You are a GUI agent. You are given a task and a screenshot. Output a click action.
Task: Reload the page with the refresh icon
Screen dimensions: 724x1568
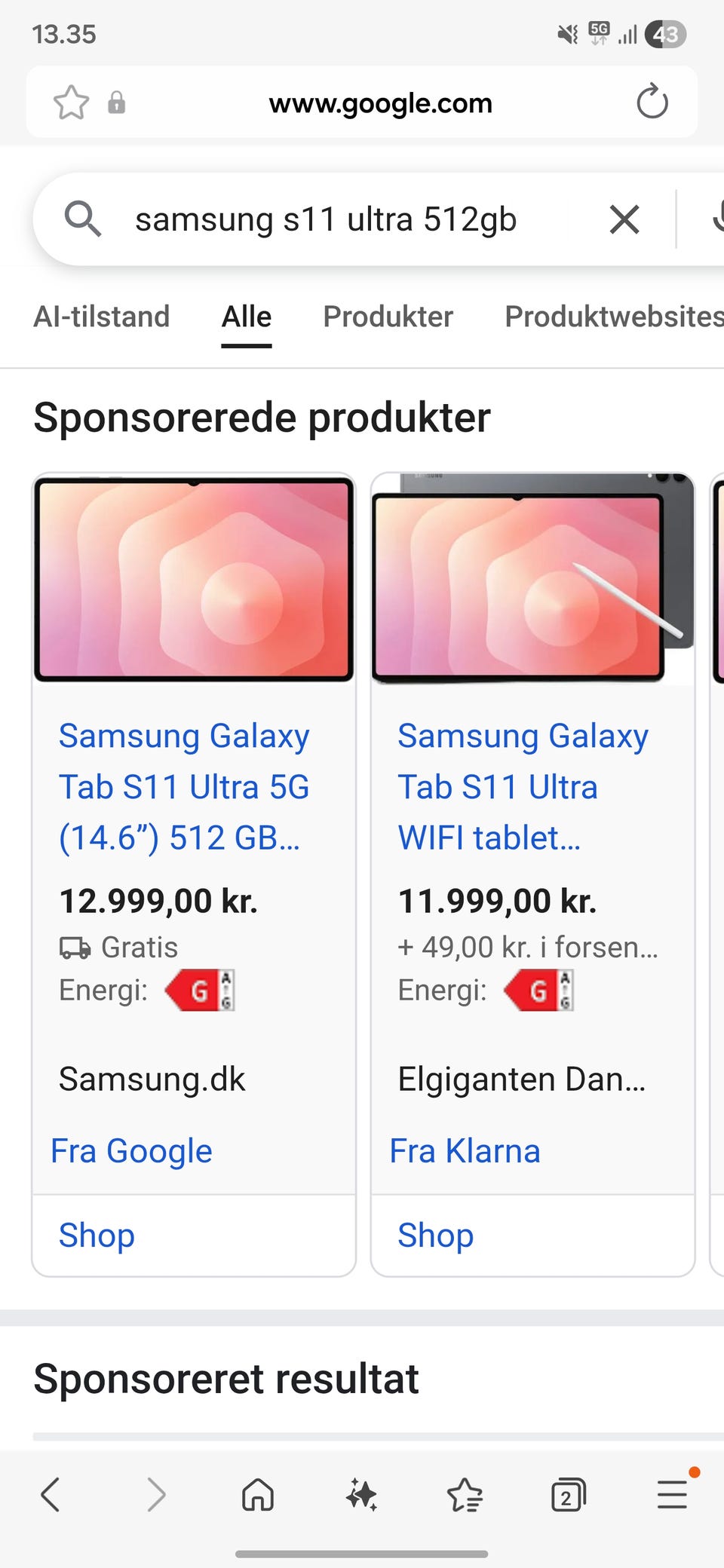click(x=653, y=103)
